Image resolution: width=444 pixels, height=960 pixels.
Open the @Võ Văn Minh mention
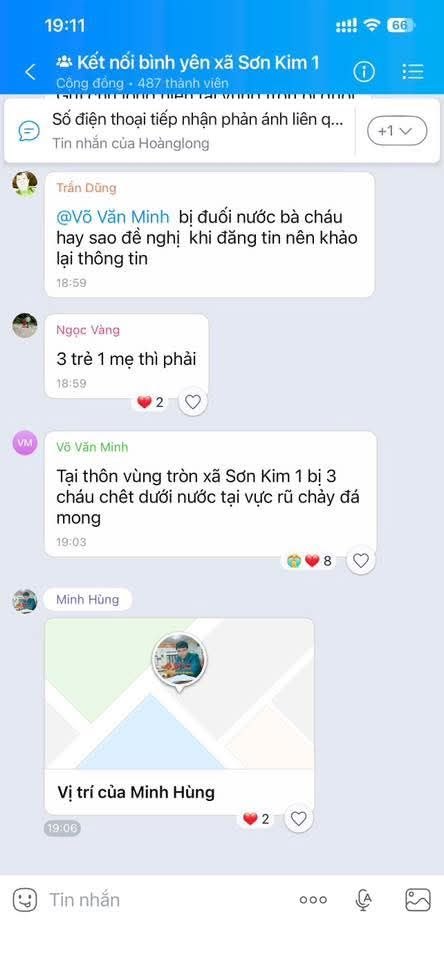[113, 217]
